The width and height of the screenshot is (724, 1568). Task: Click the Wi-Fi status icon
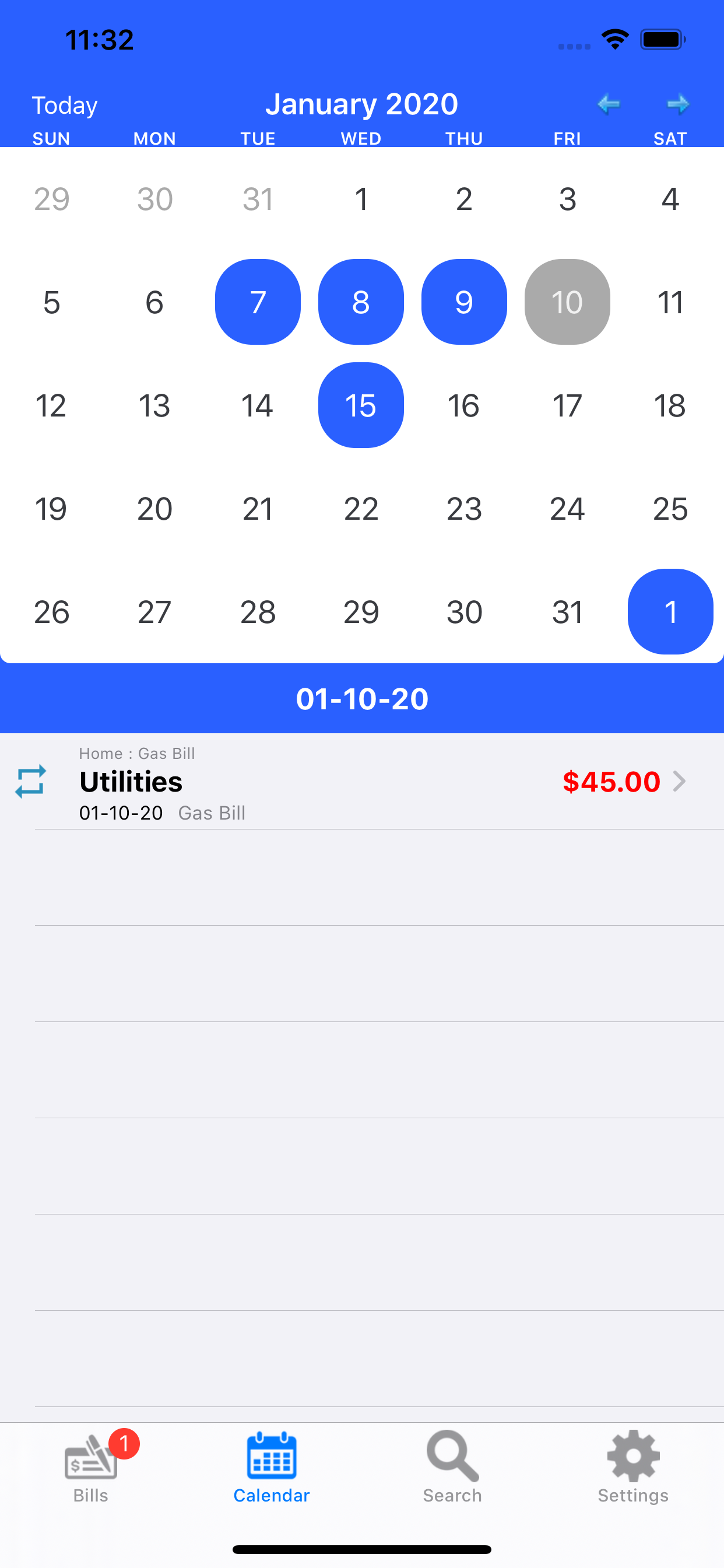pos(614,38)
